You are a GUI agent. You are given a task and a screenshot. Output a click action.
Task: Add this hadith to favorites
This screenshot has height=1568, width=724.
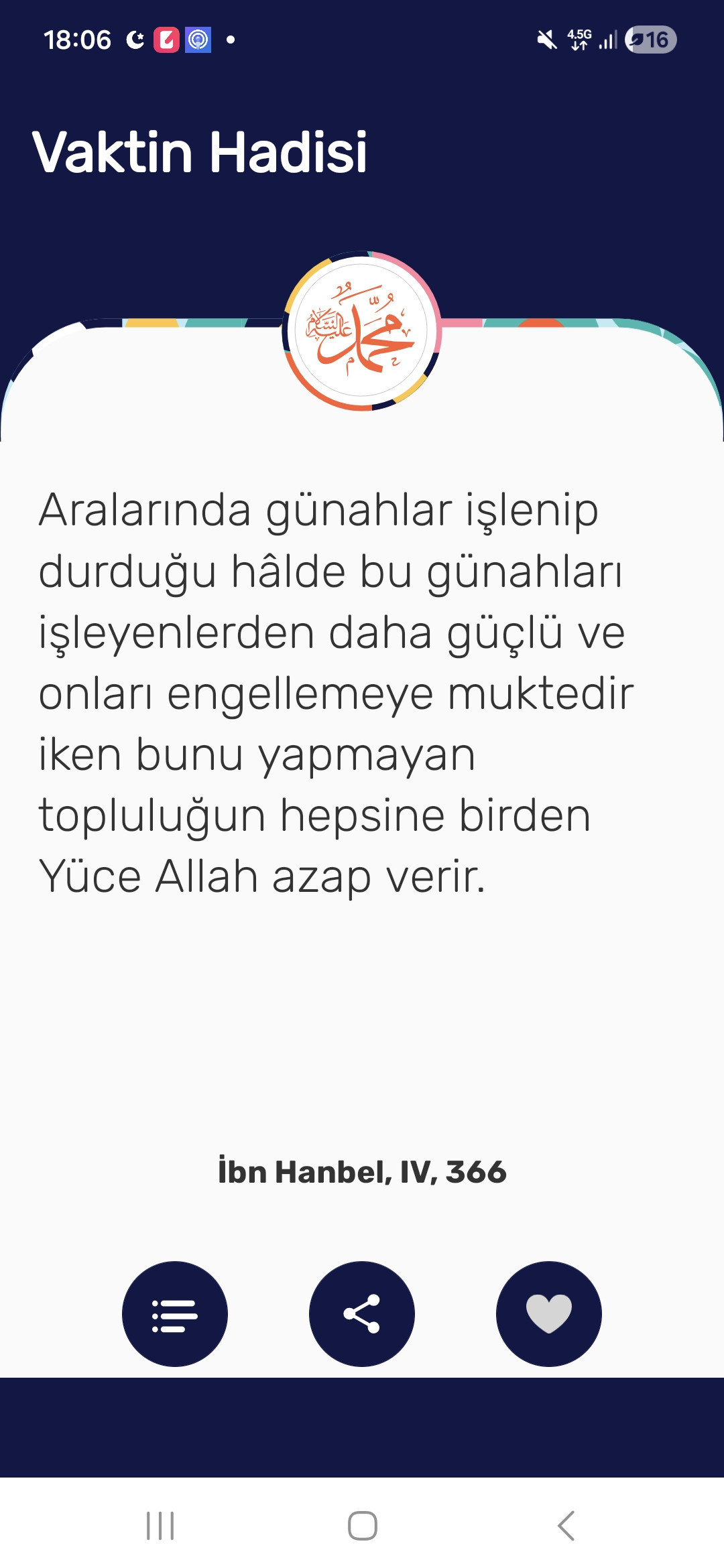click(548, 1314)
